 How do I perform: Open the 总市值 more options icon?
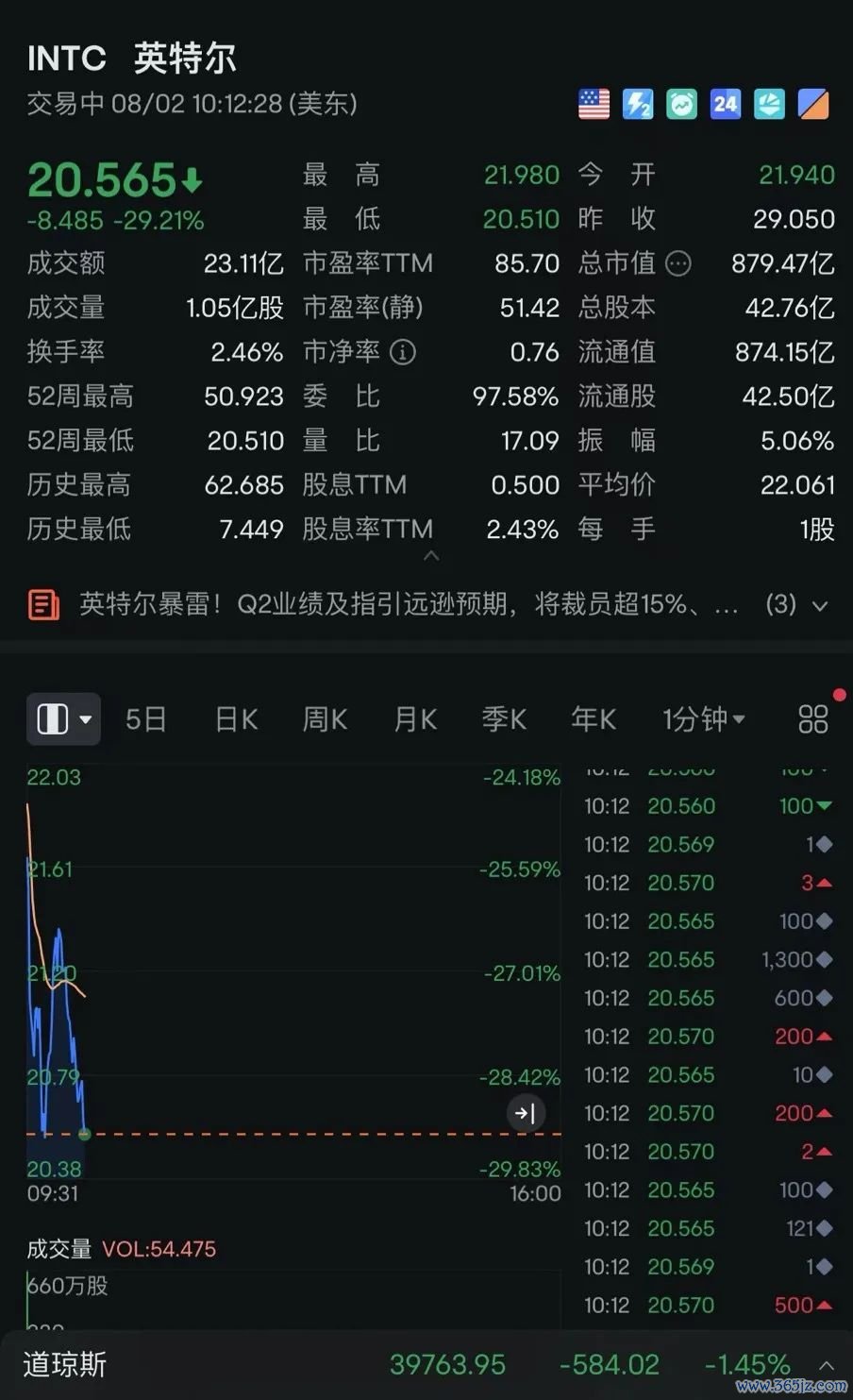coord(678,264)
